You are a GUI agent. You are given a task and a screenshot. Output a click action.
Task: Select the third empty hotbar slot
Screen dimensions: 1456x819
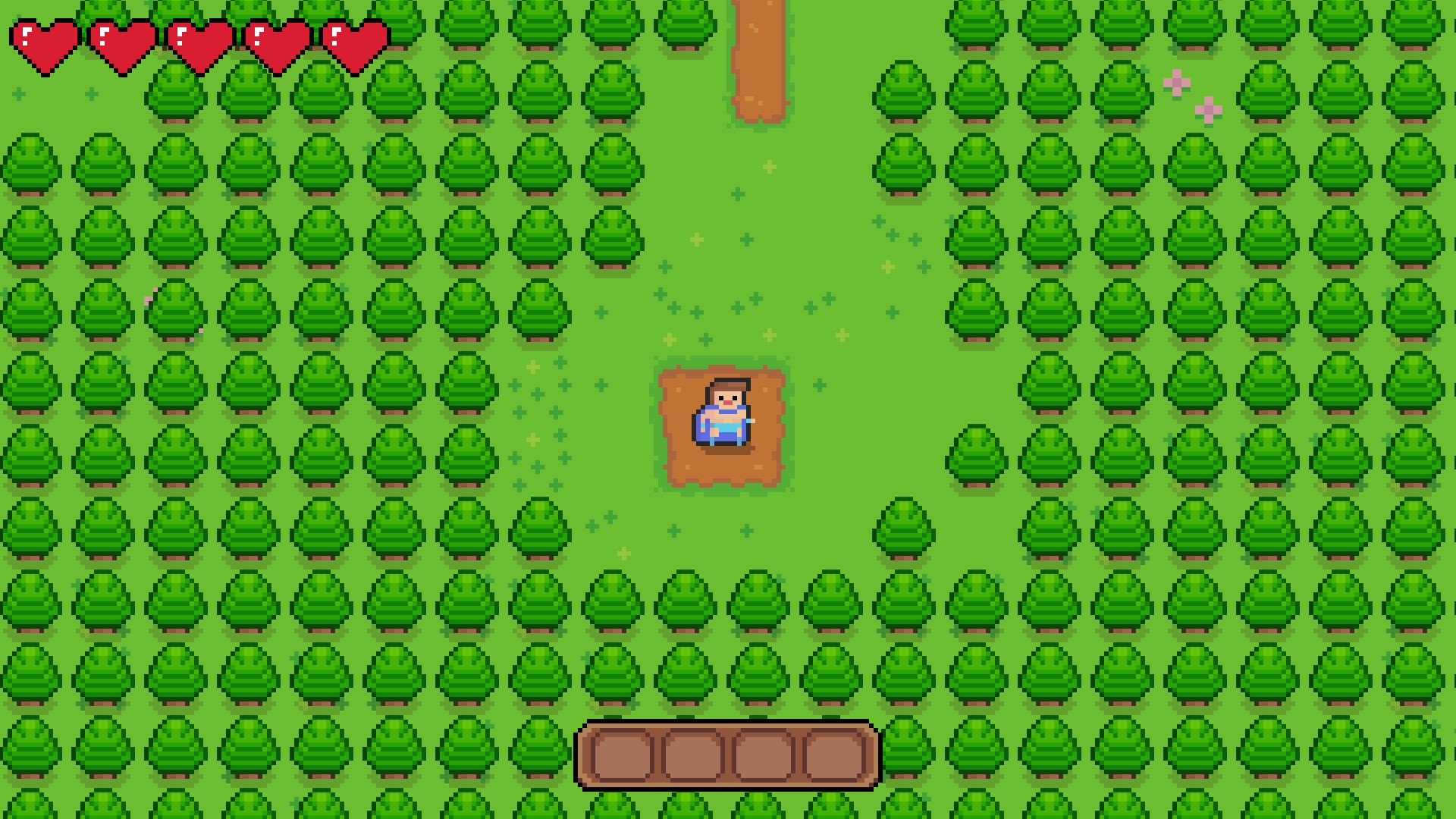[764, 756]
